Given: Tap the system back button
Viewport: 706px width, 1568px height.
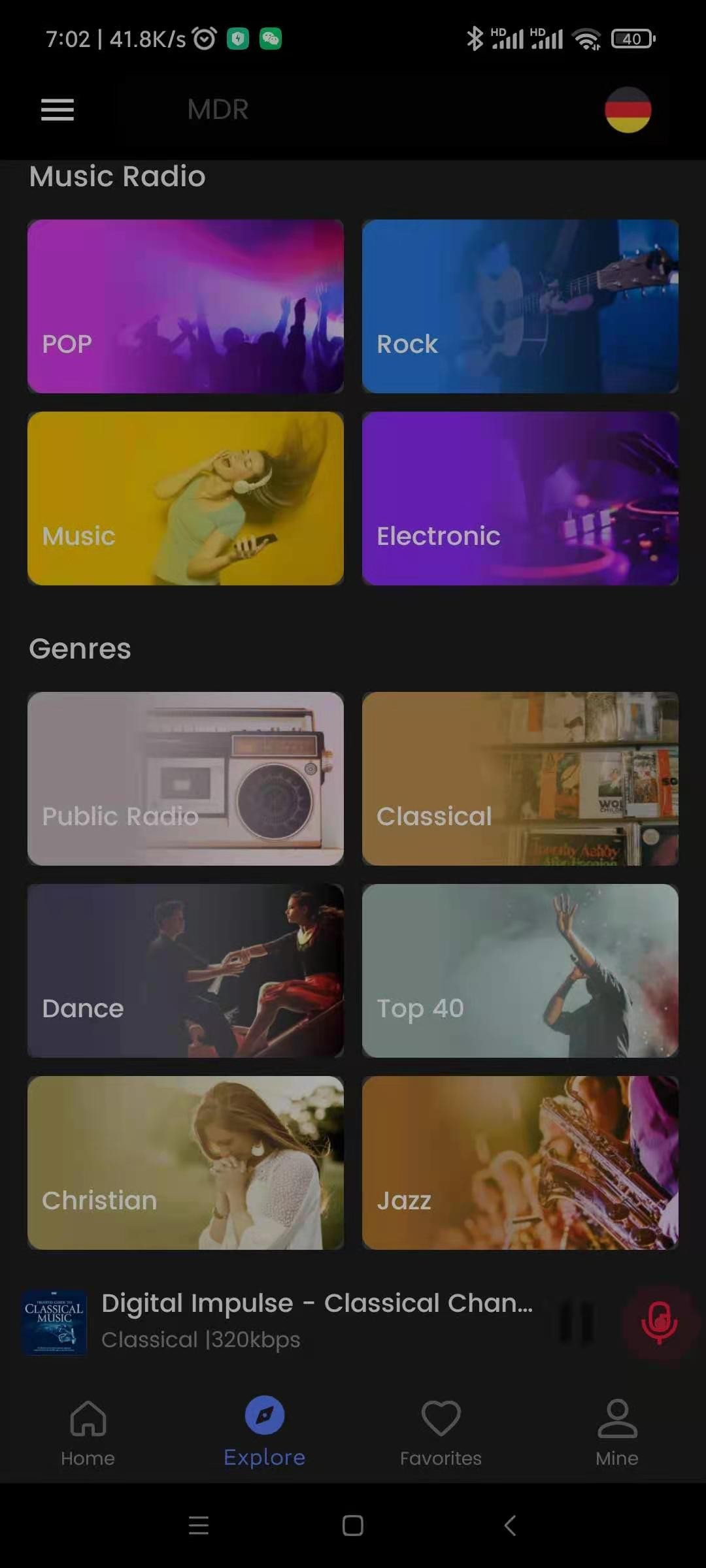Looking at the screenshot, I should point(510,1526).
